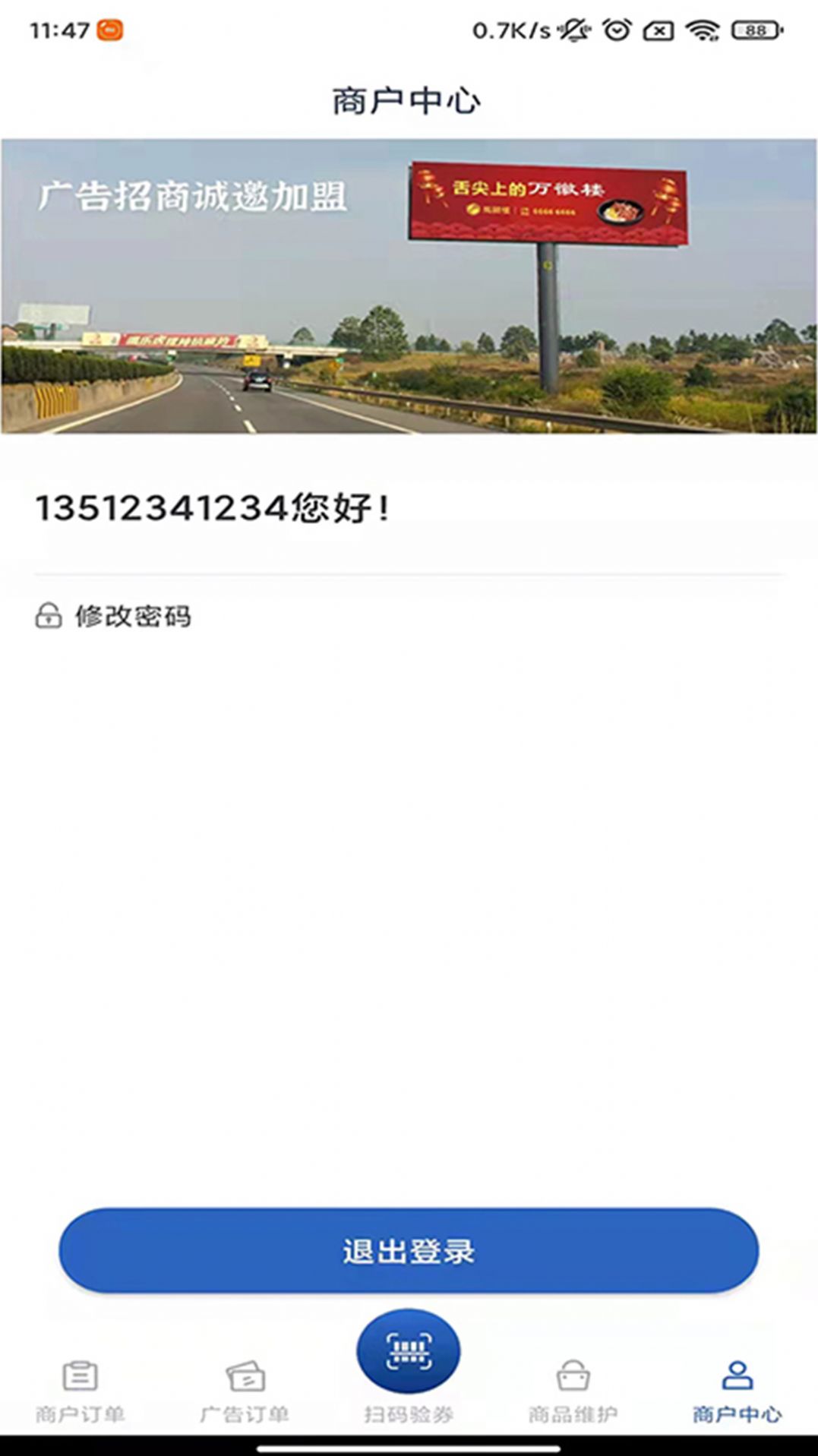Tap the greeting text 13512341234您好
The width and height of the screenshot is (818, 1456).
[x=213, y=507]
